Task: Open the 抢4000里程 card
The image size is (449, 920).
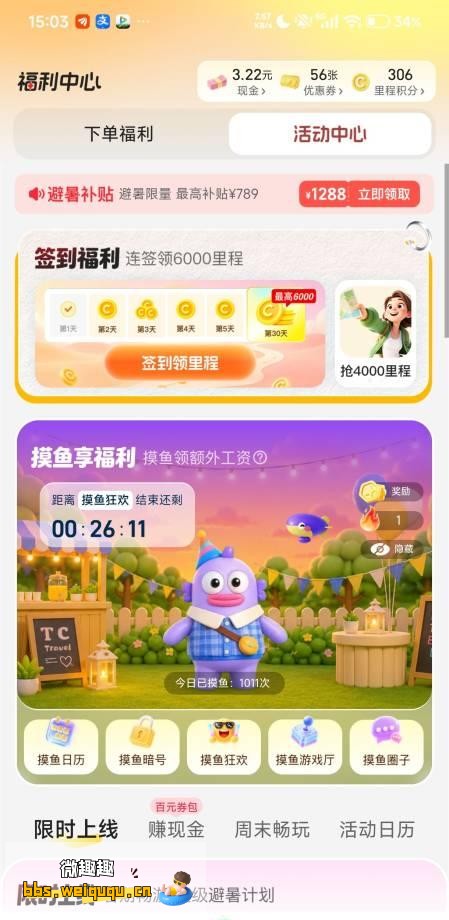Action: pyautogui.click(x=376, y=333)
